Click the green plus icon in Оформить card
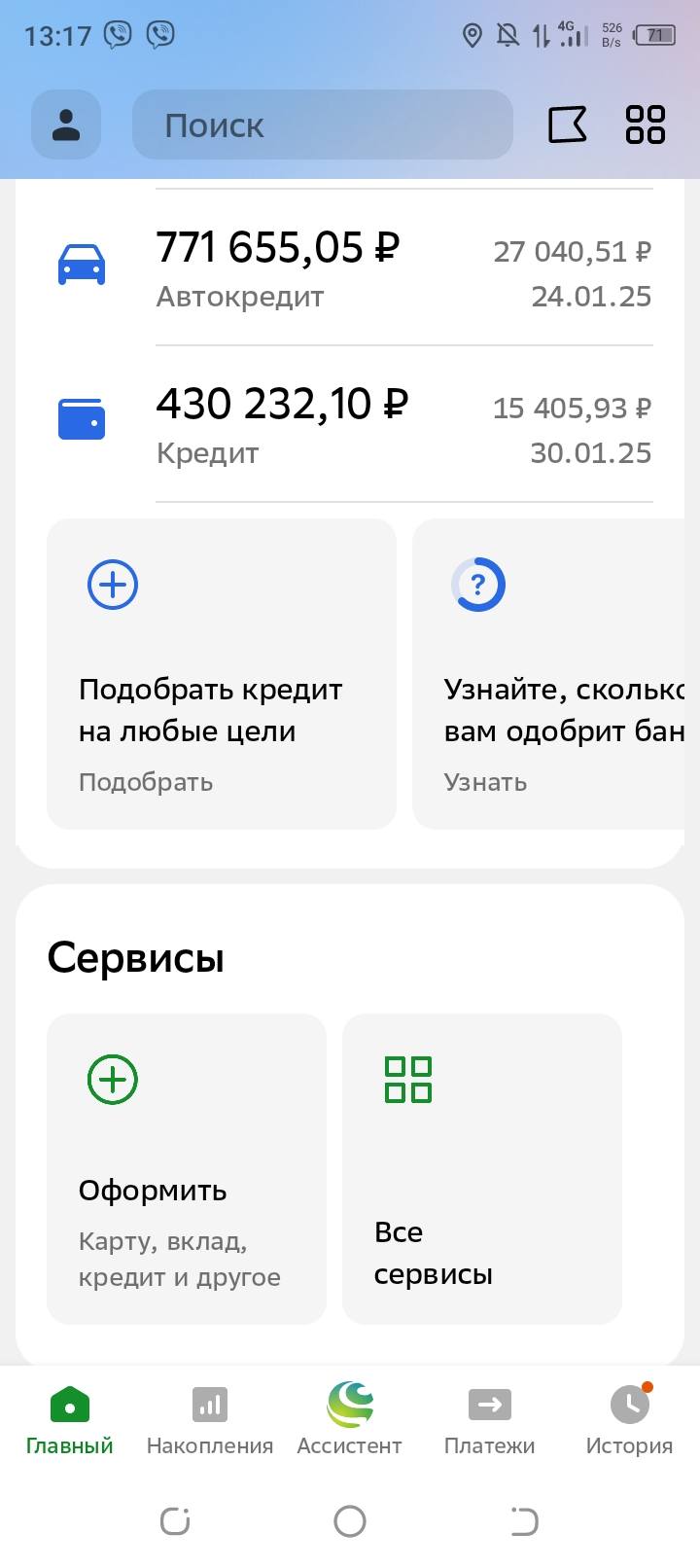 click(112, 1079)
